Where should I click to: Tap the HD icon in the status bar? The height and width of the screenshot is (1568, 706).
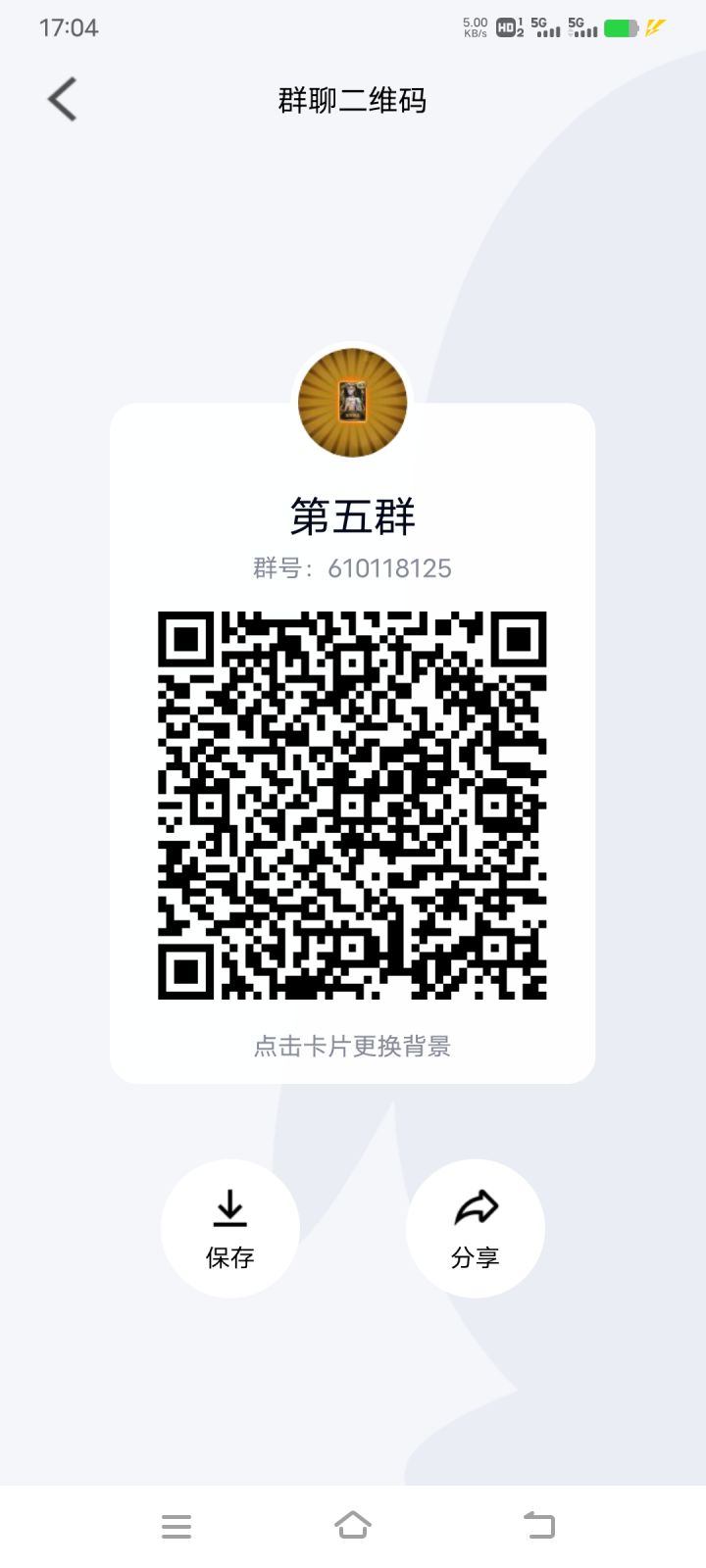pyautogui.click(x=505, y=28)
